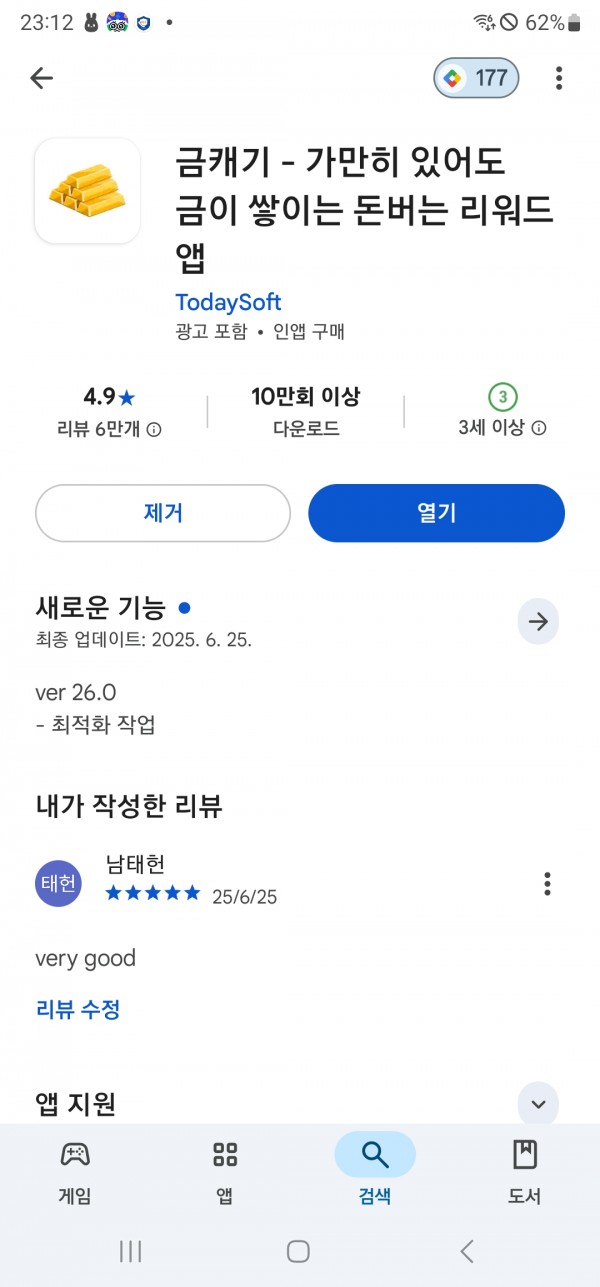Viewport: 600px width, 1287px height.
Task: Tap the 제거 button to uninstall
Action: (163, 513)
